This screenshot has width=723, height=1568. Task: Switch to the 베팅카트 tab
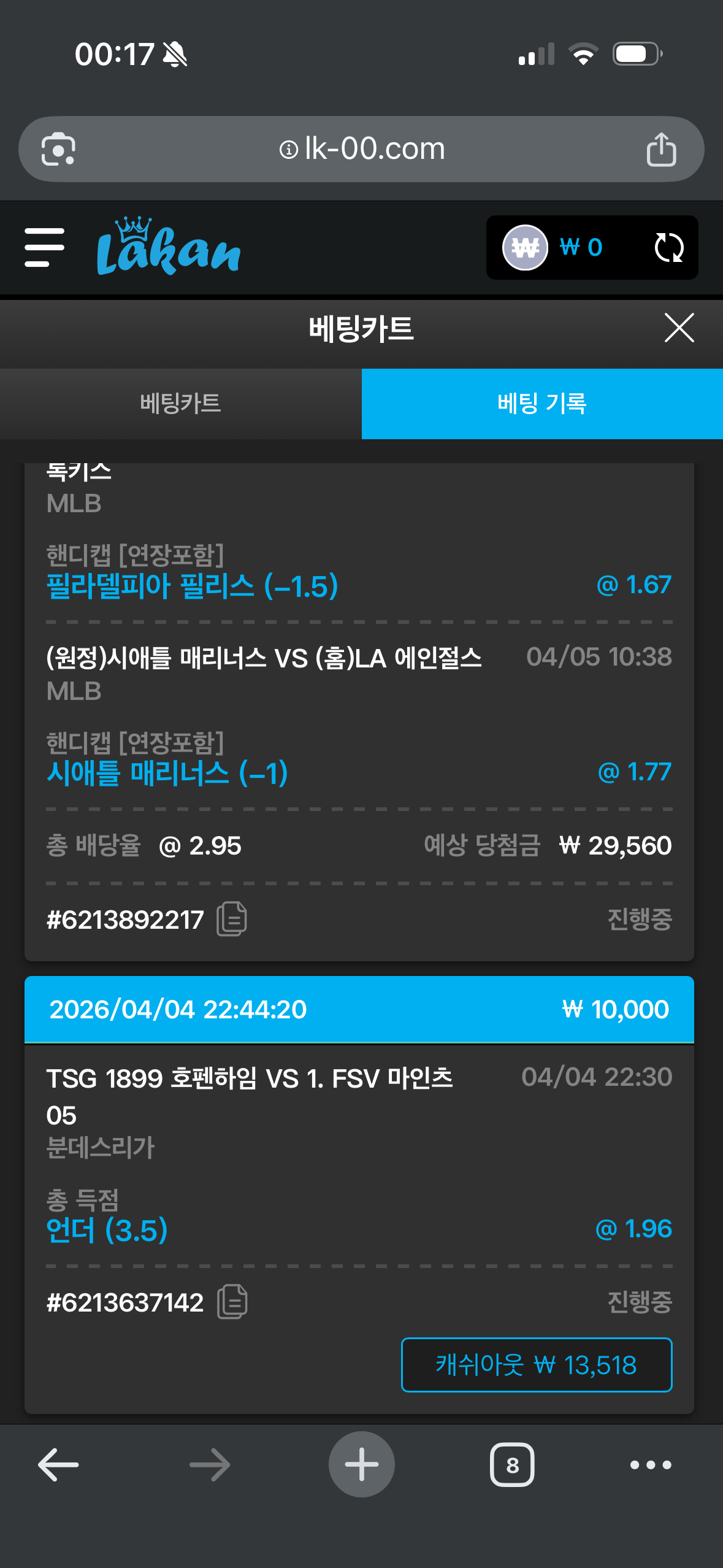[x=180, y=404]
